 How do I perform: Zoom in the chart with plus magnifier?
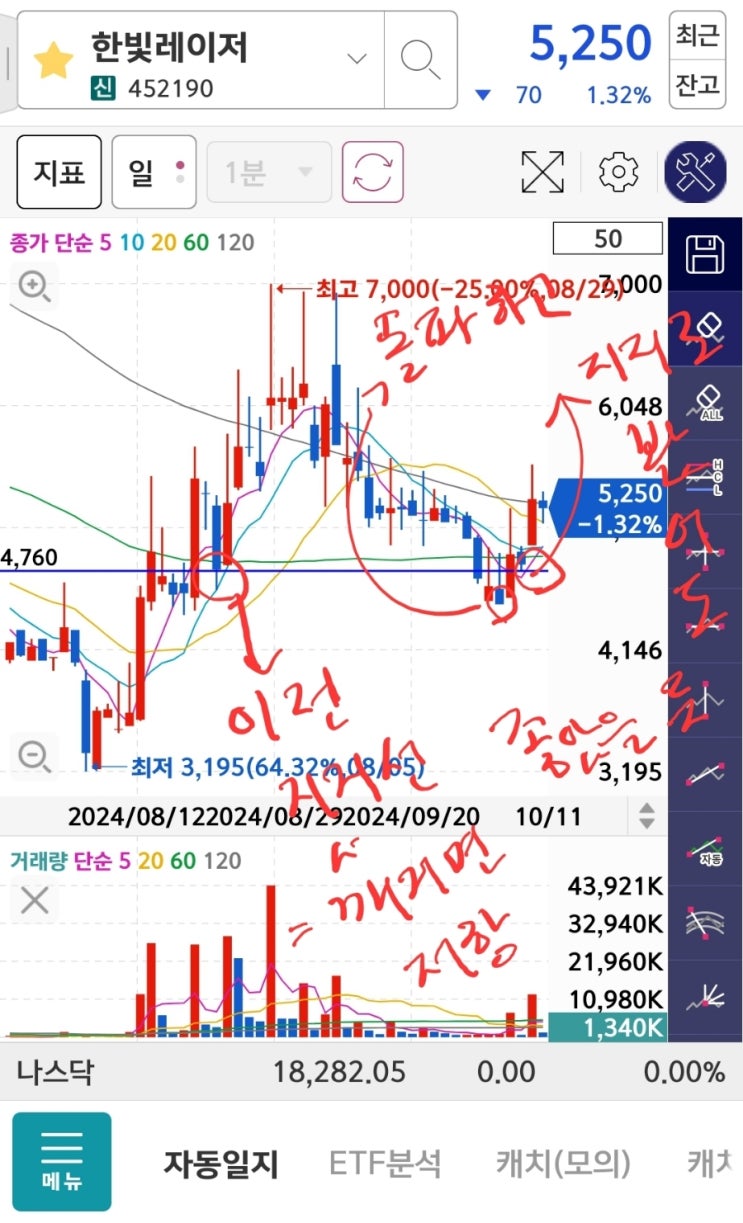34,287
